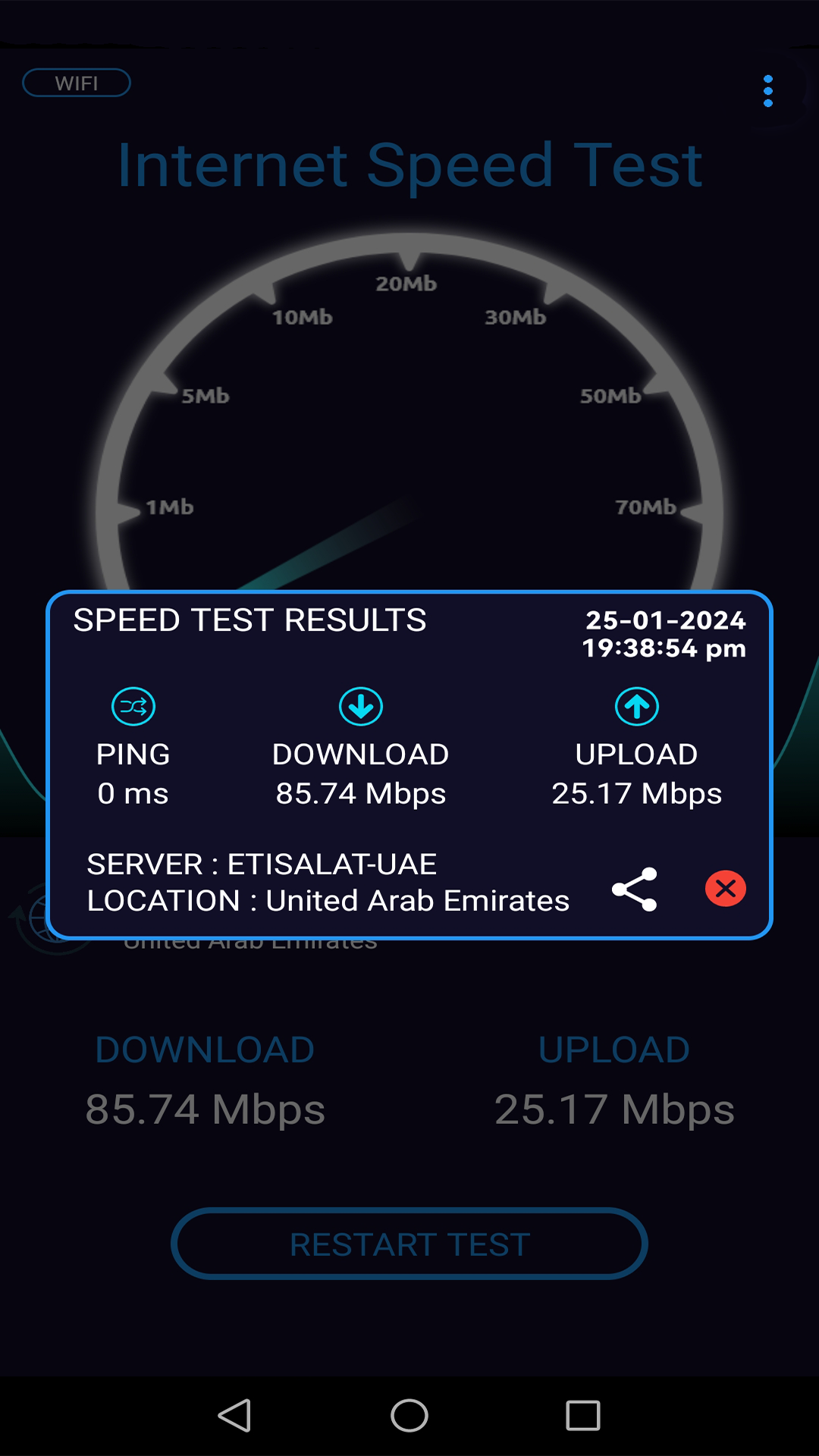
Task: Select the SPEED TEST RESULTS heading
Action: [x=250, y=620]
